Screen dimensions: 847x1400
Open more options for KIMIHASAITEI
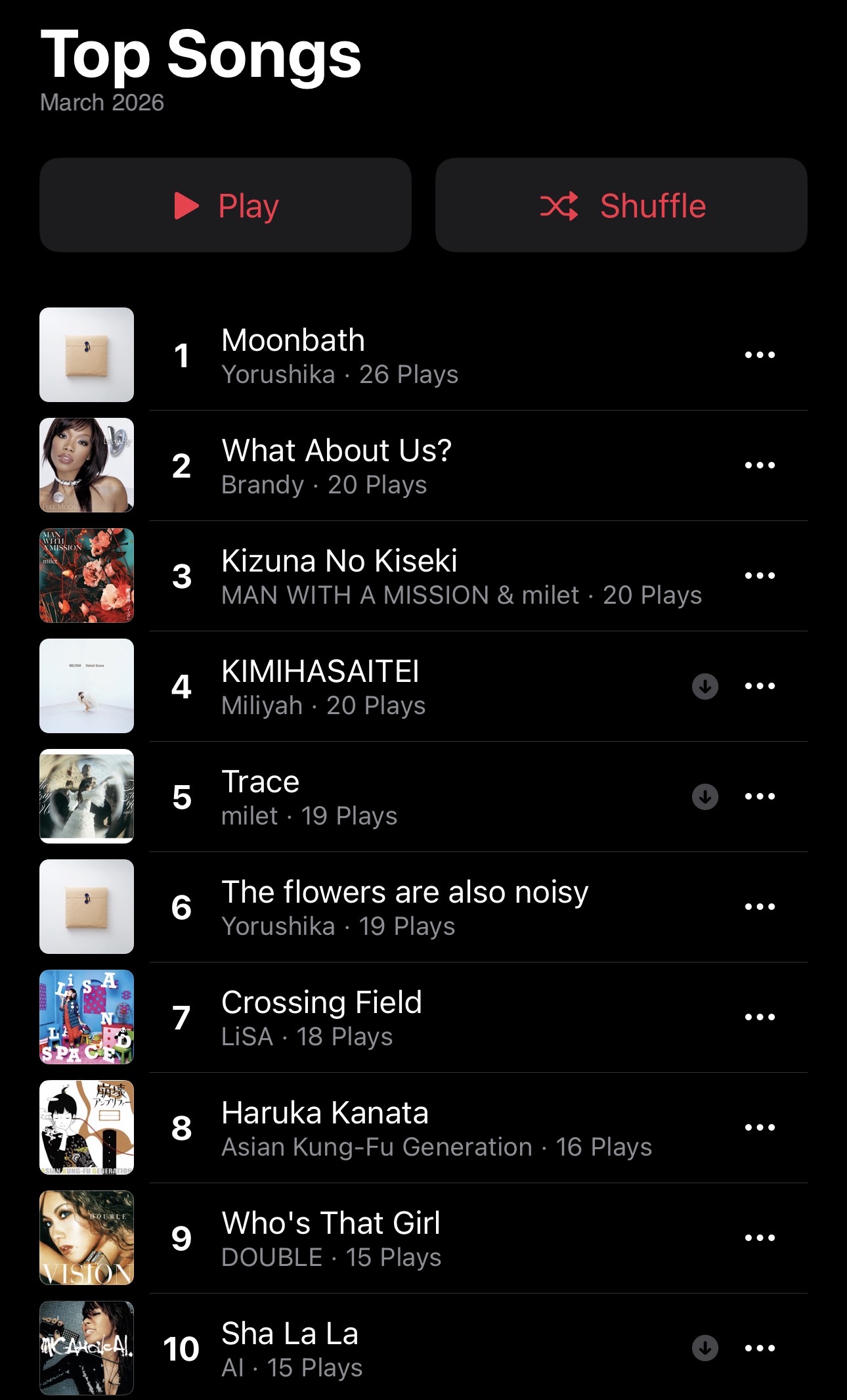point(760,686)
